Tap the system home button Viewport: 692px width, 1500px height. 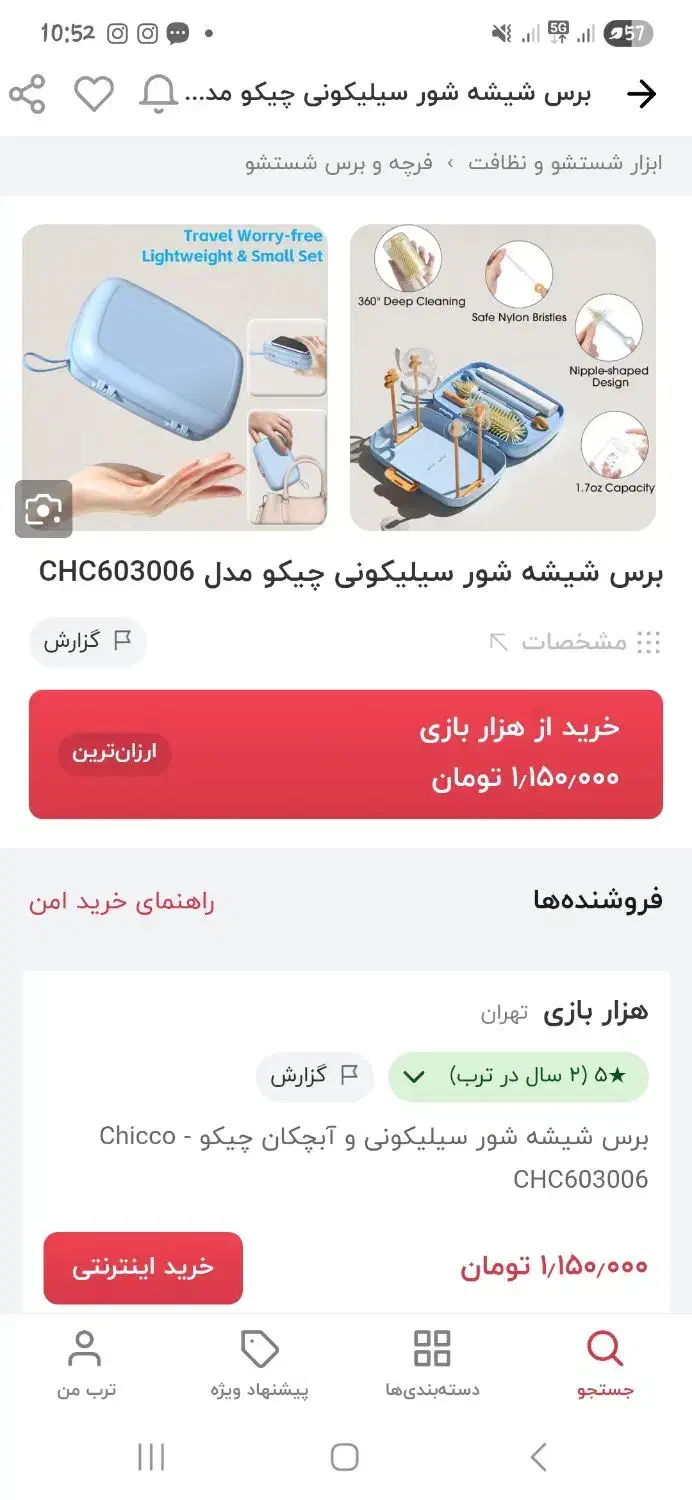click(345, 1457)
